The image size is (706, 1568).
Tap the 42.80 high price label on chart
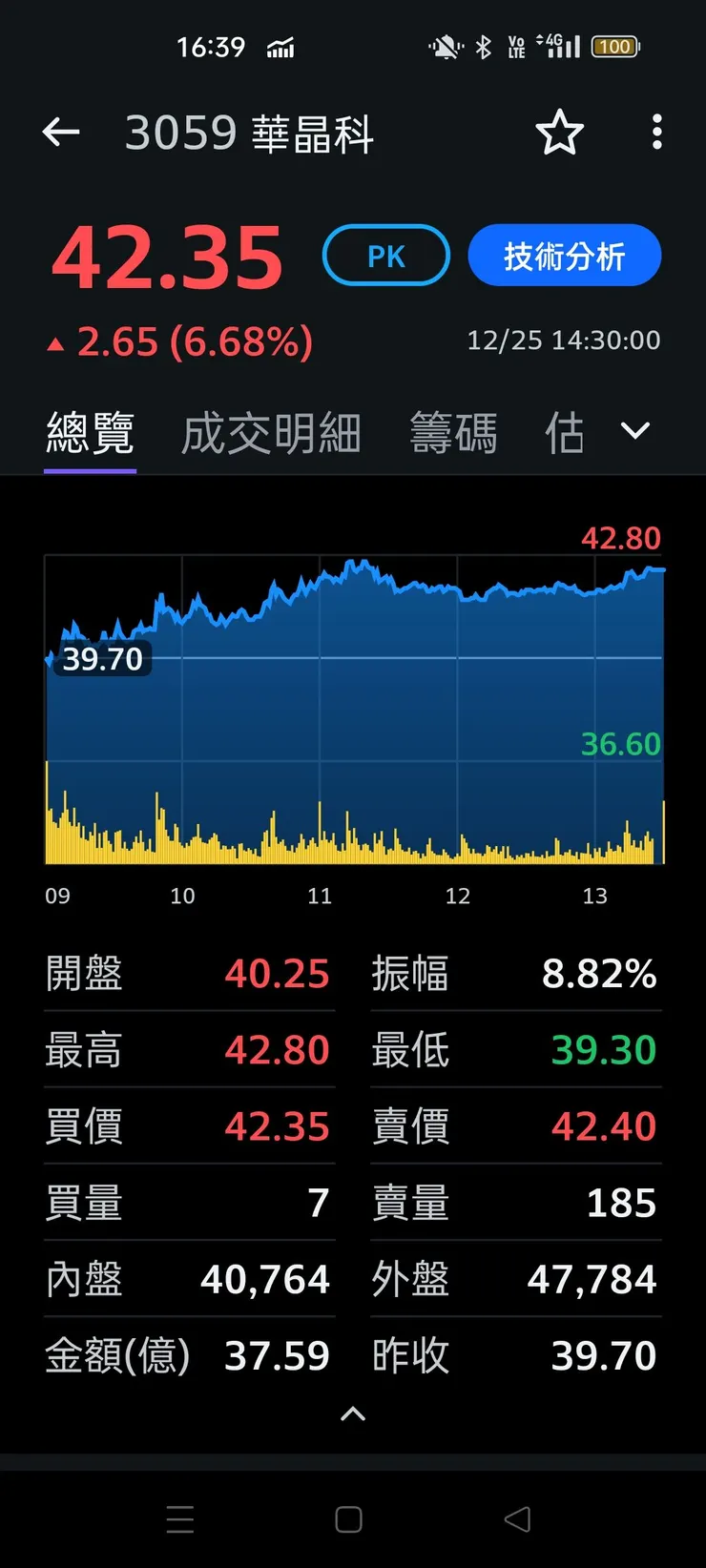[x=621, y=539]
